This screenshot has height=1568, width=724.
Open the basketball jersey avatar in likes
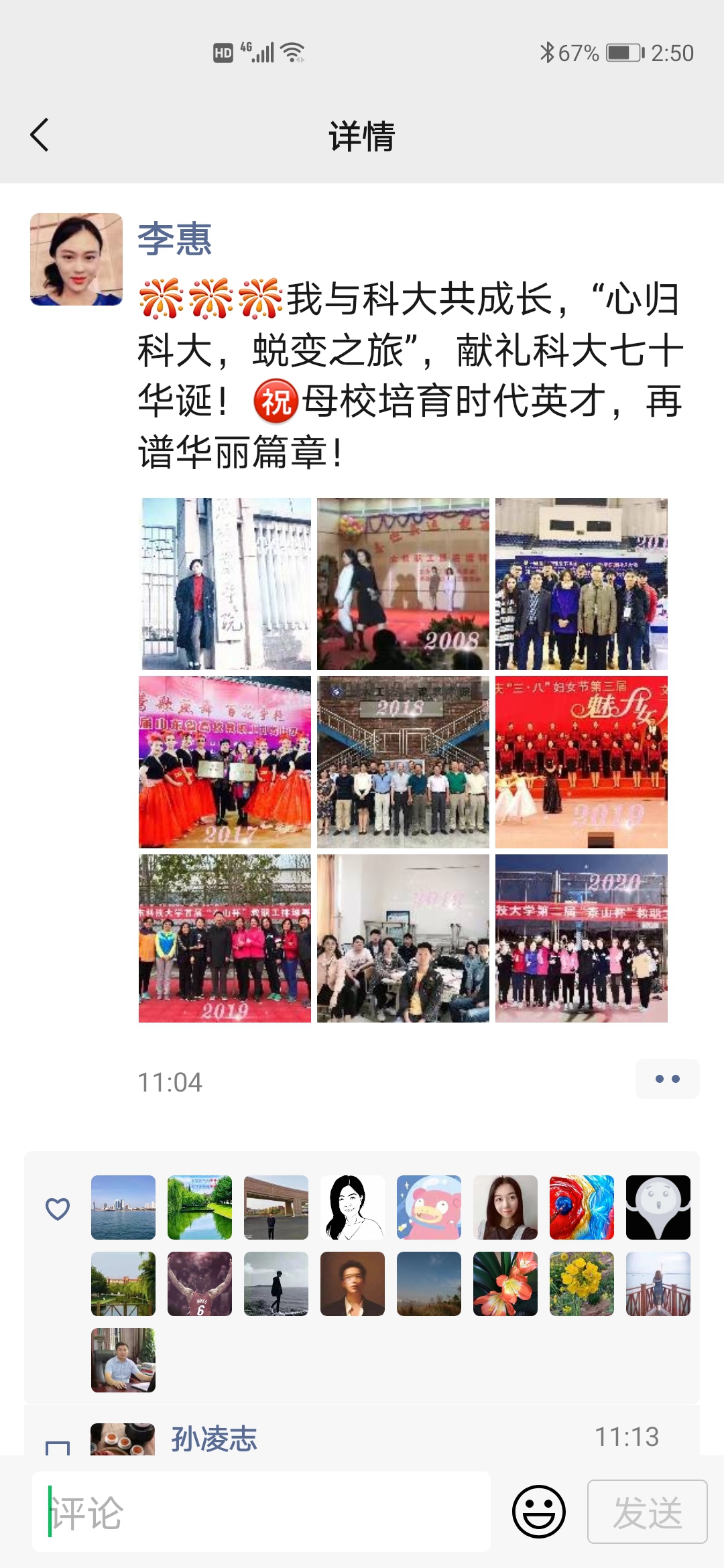pos(200,1284)
